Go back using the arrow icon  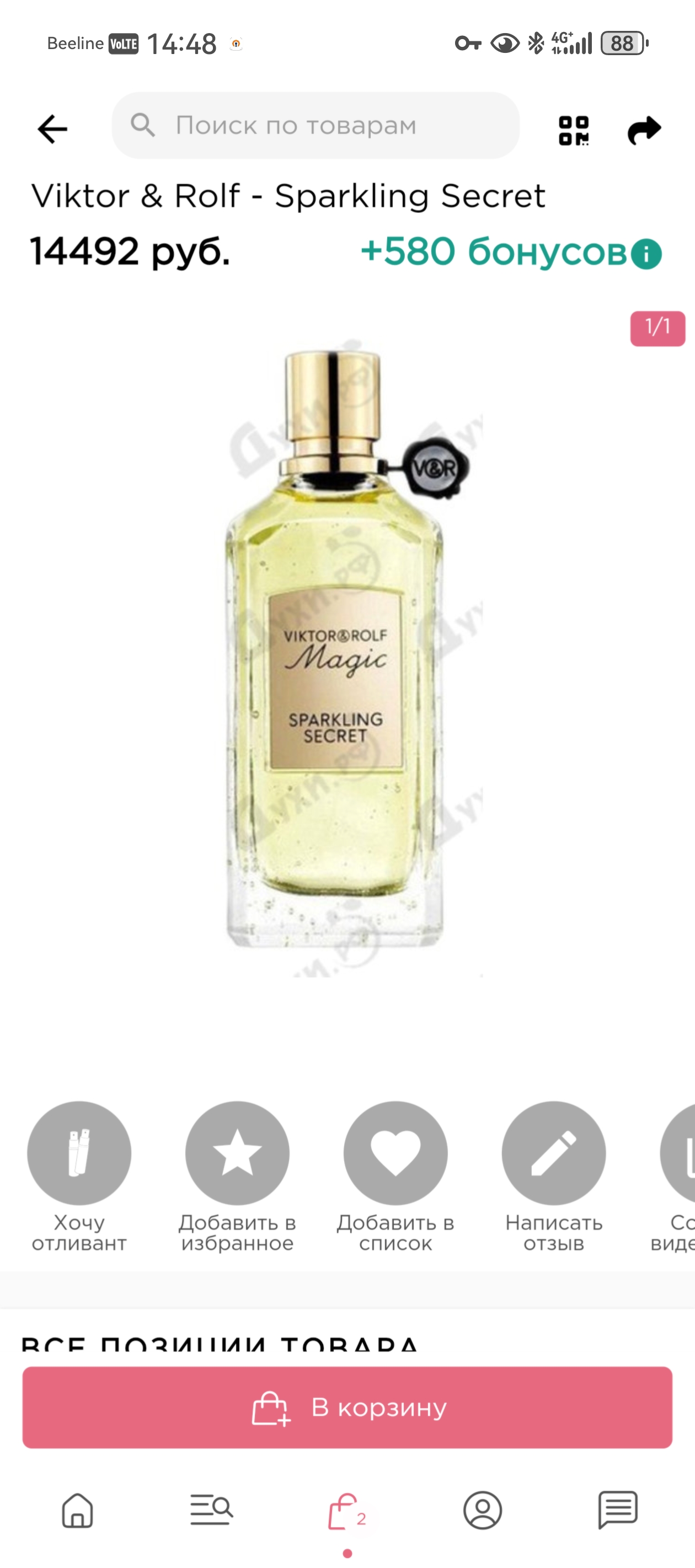pyautogui.click(x=52, y=129)
